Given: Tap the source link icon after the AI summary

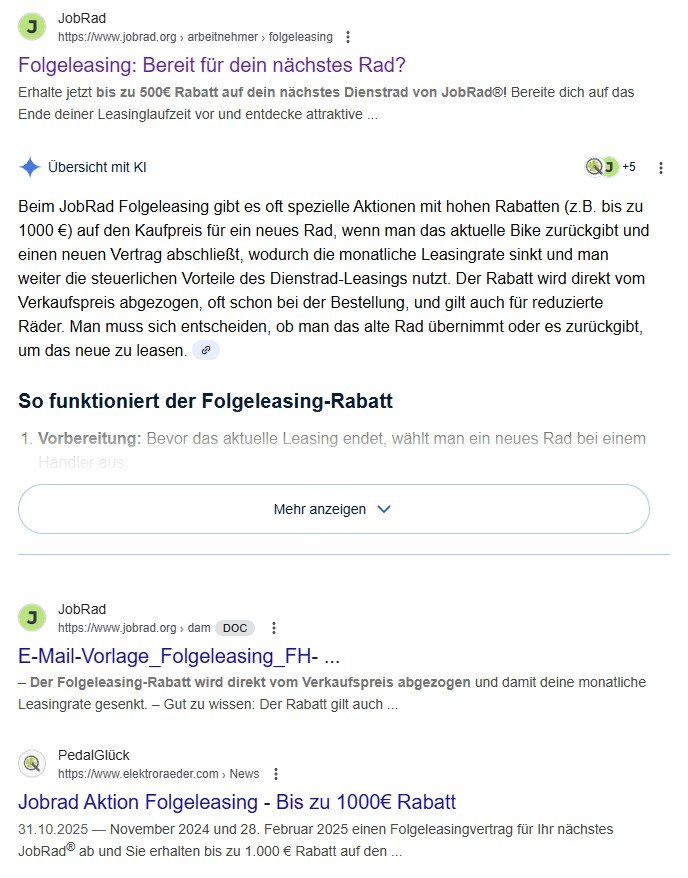Looking at the screenshot, I should [x=206, y=350].
